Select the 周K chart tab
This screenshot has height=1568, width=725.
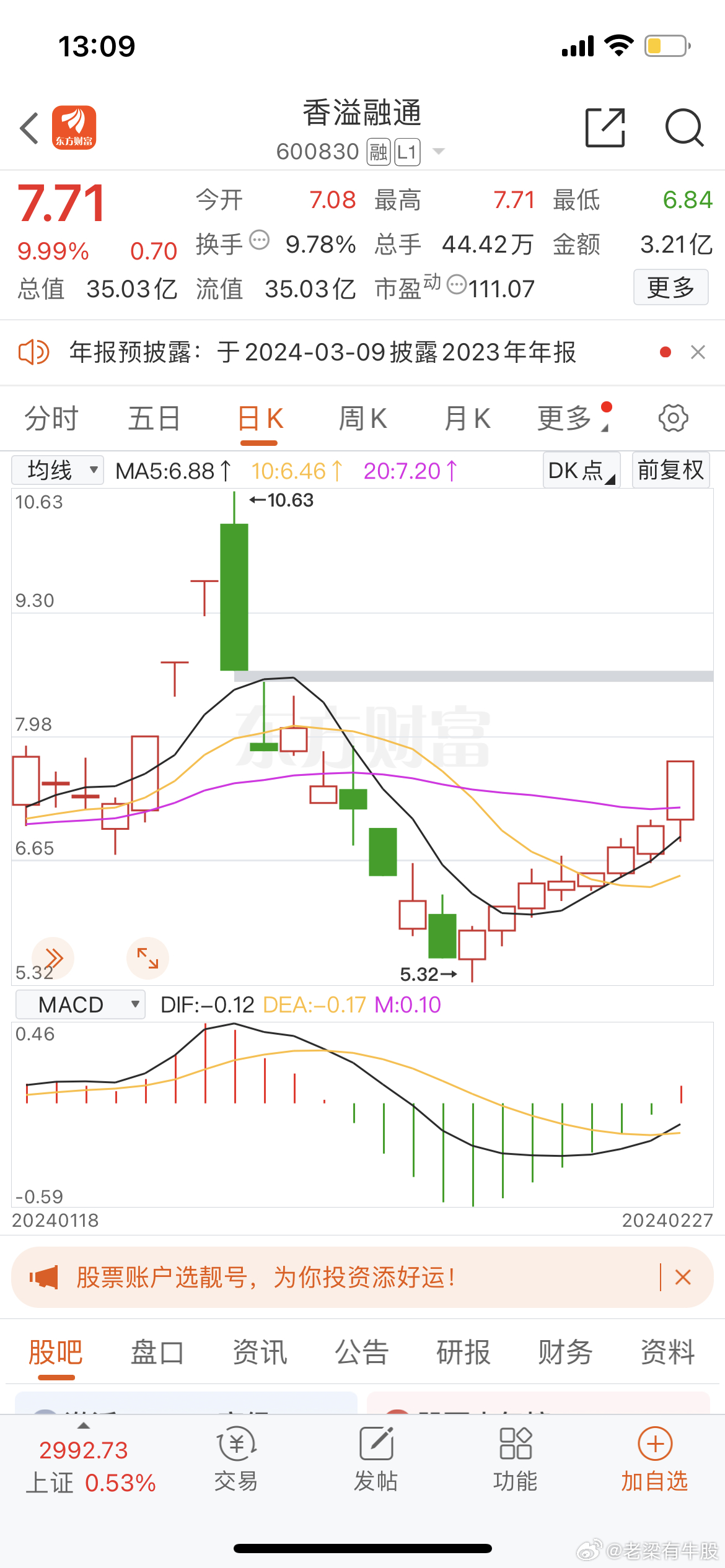click(362, 419)
